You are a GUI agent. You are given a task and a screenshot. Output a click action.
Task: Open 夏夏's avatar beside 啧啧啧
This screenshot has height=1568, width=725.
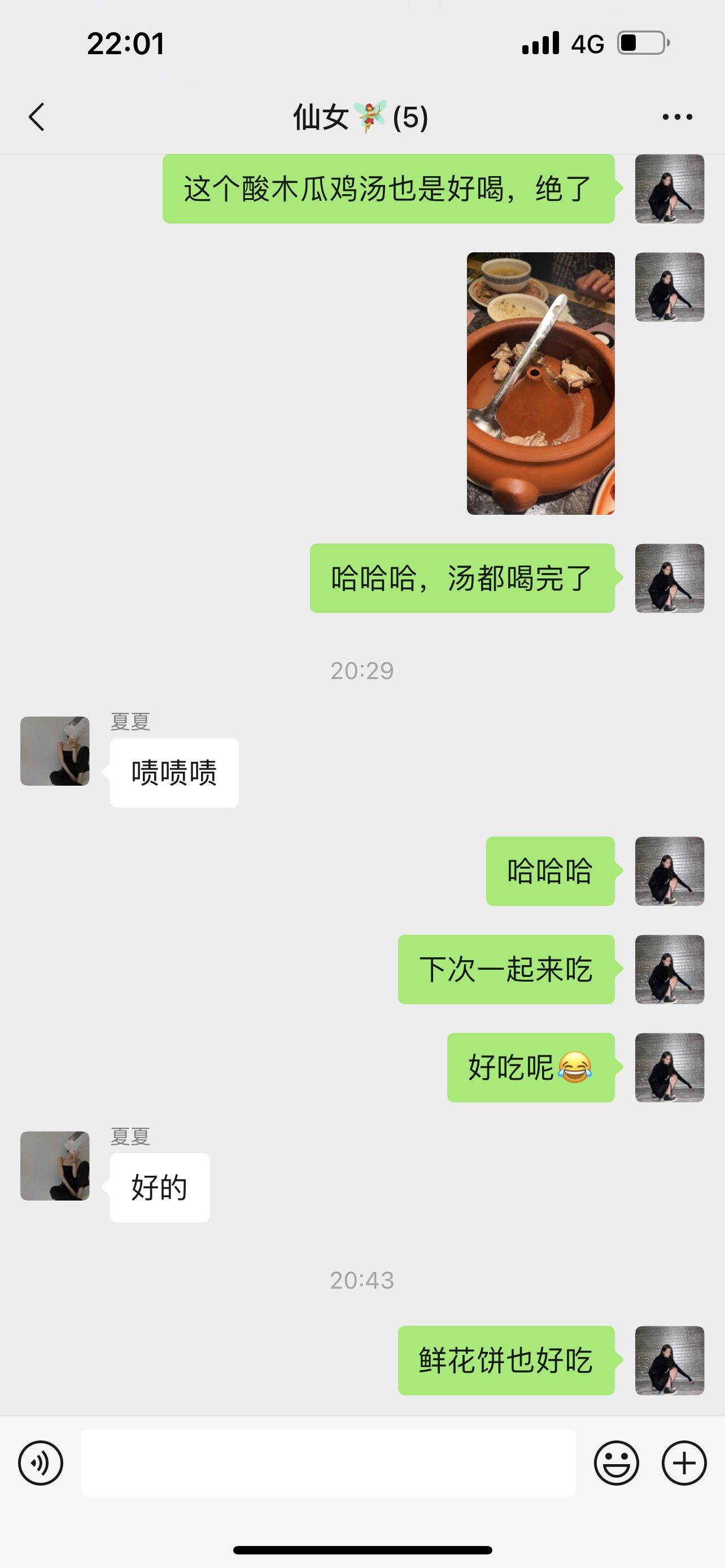55,751
